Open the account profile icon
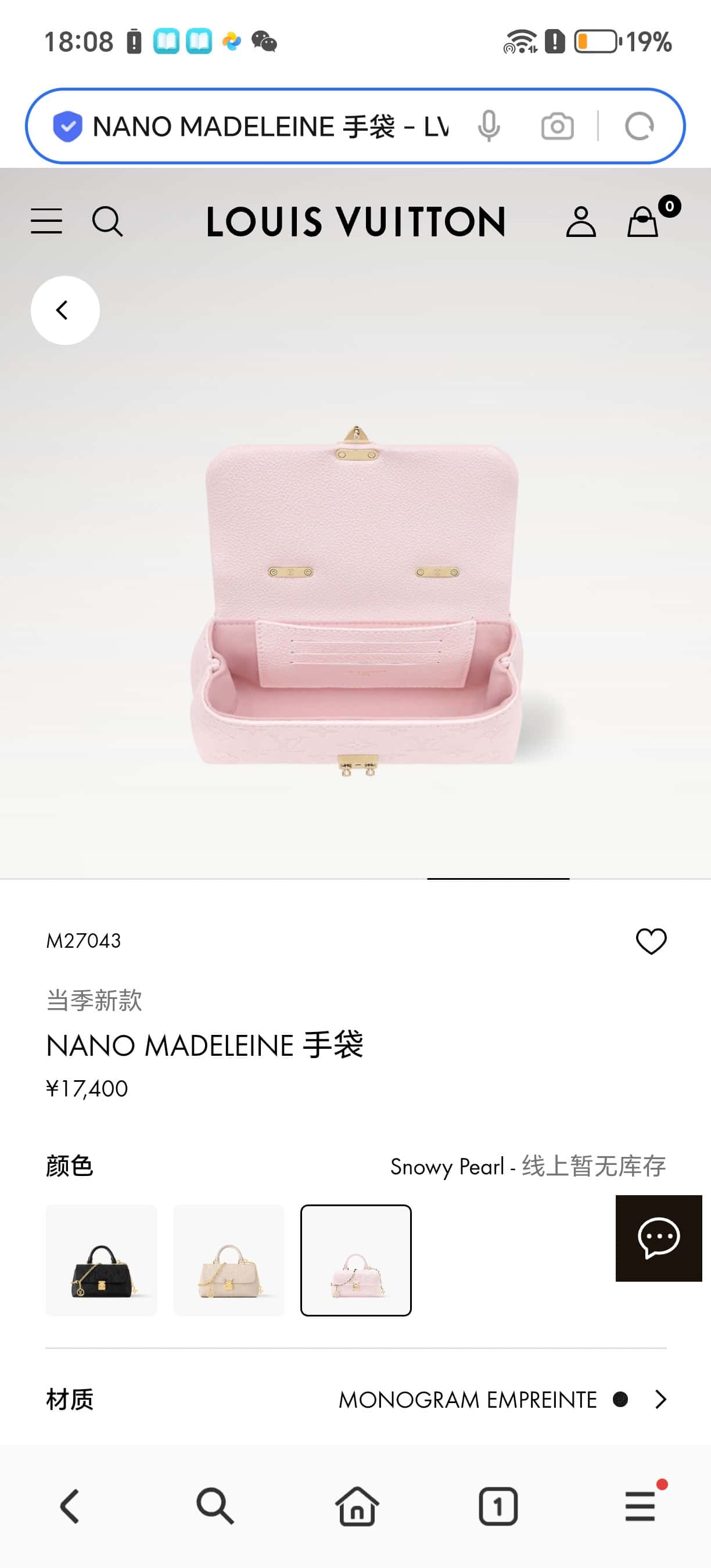This screenshot has width=711, height=1568. click(581, 221)
